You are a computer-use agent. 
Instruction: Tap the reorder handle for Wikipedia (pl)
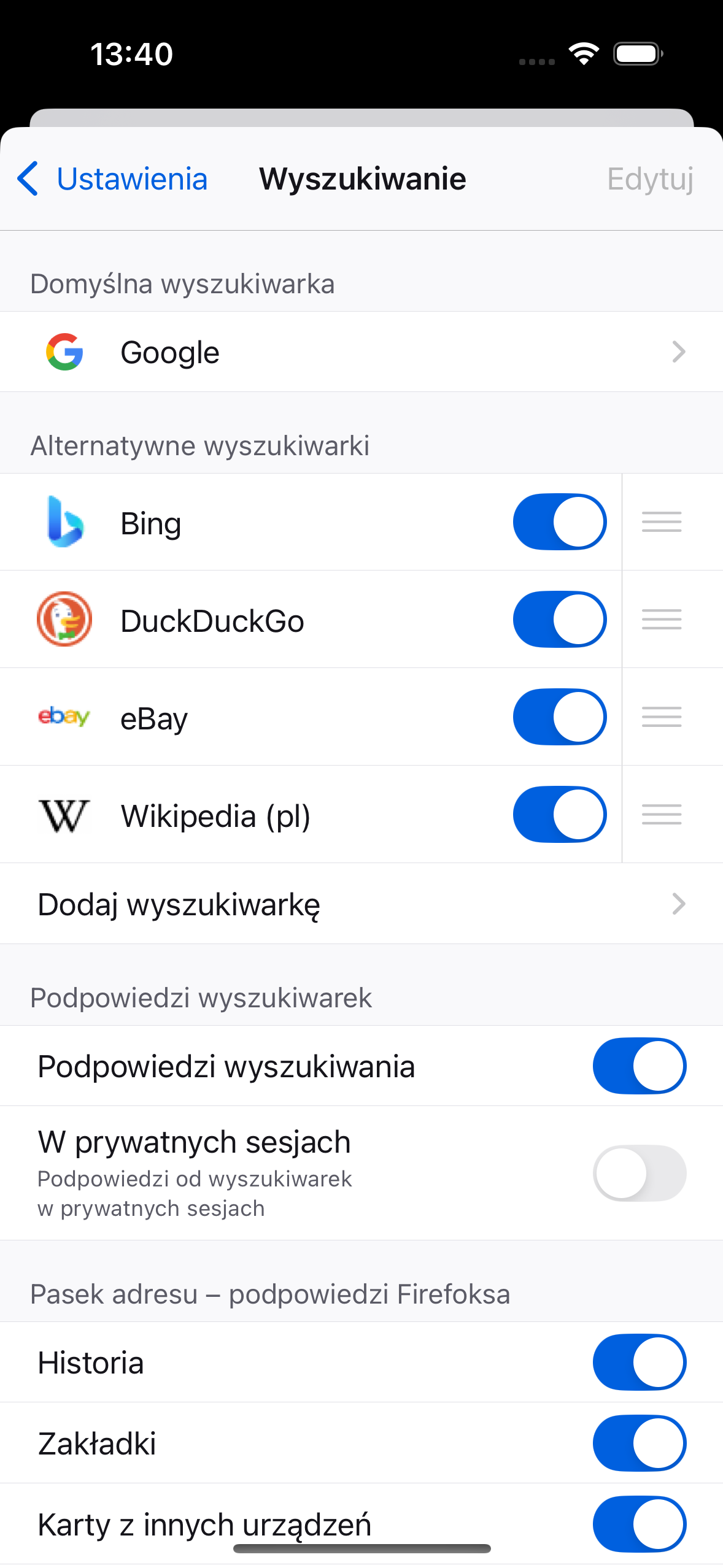(662, 815)
